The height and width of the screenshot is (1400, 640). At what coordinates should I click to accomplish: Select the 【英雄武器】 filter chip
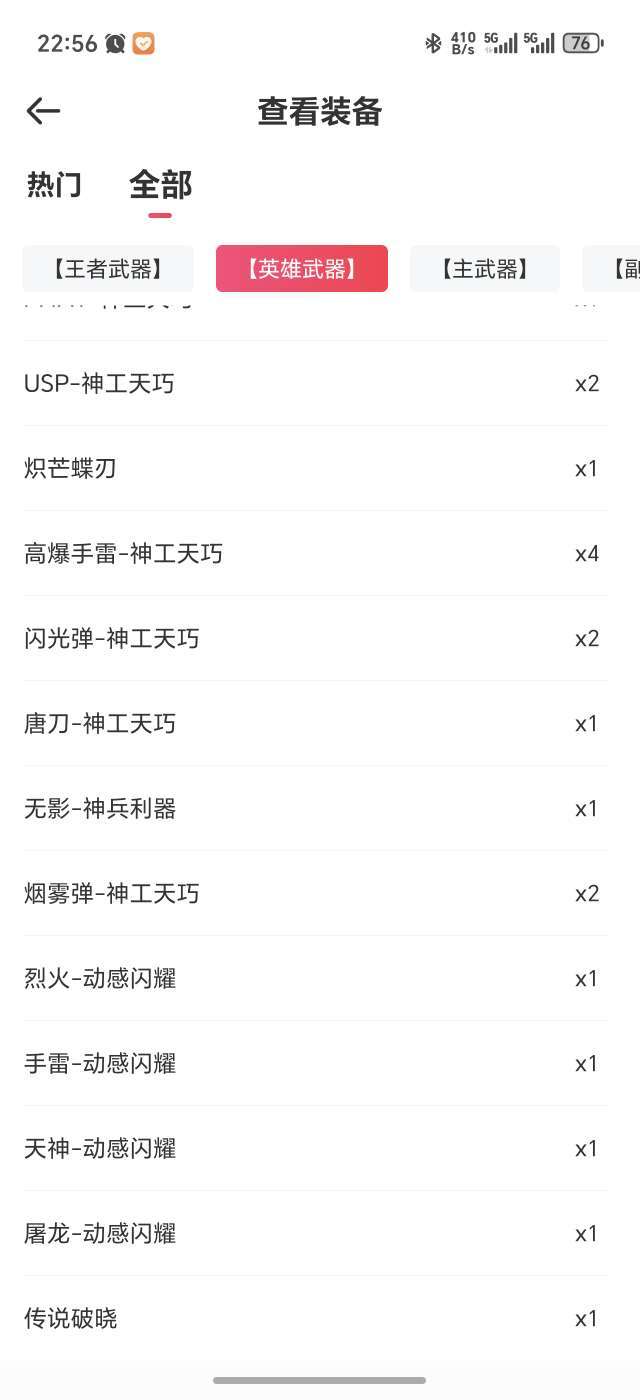[x=302, y=269]
